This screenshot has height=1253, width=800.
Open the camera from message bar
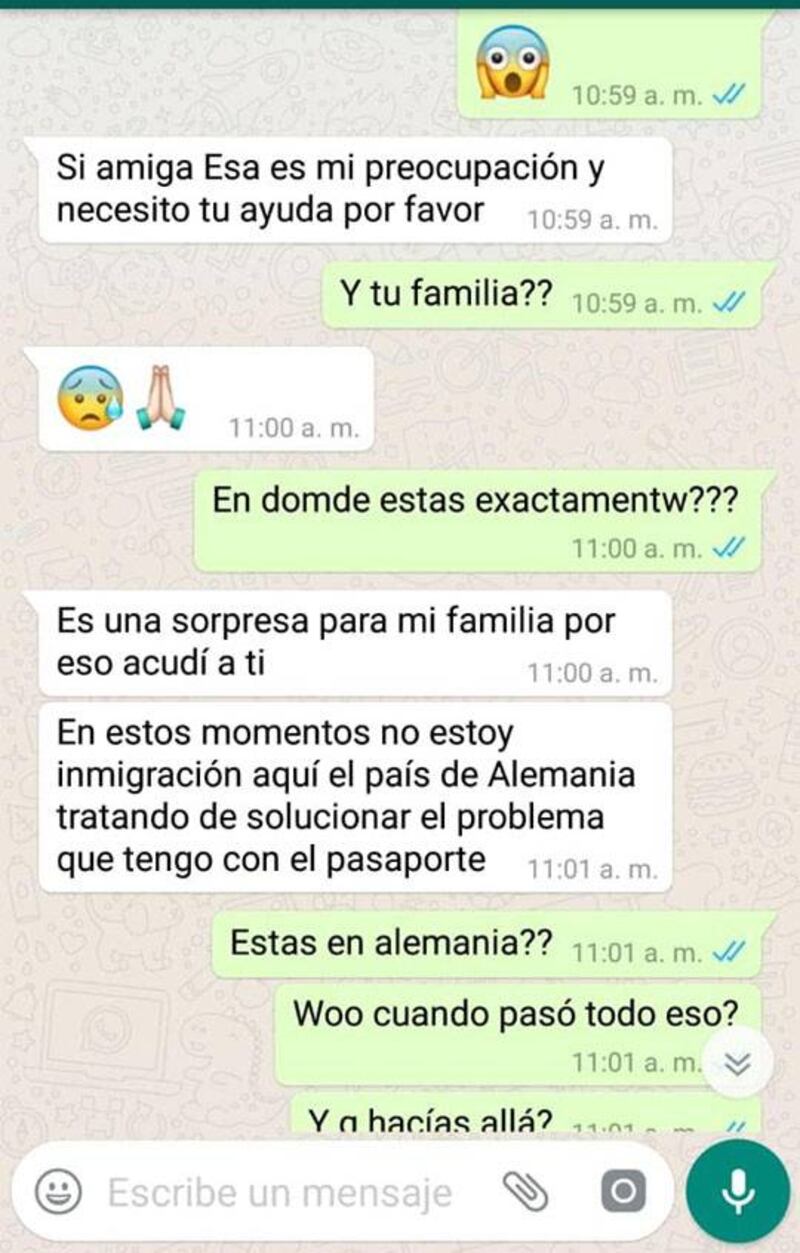622,1191
